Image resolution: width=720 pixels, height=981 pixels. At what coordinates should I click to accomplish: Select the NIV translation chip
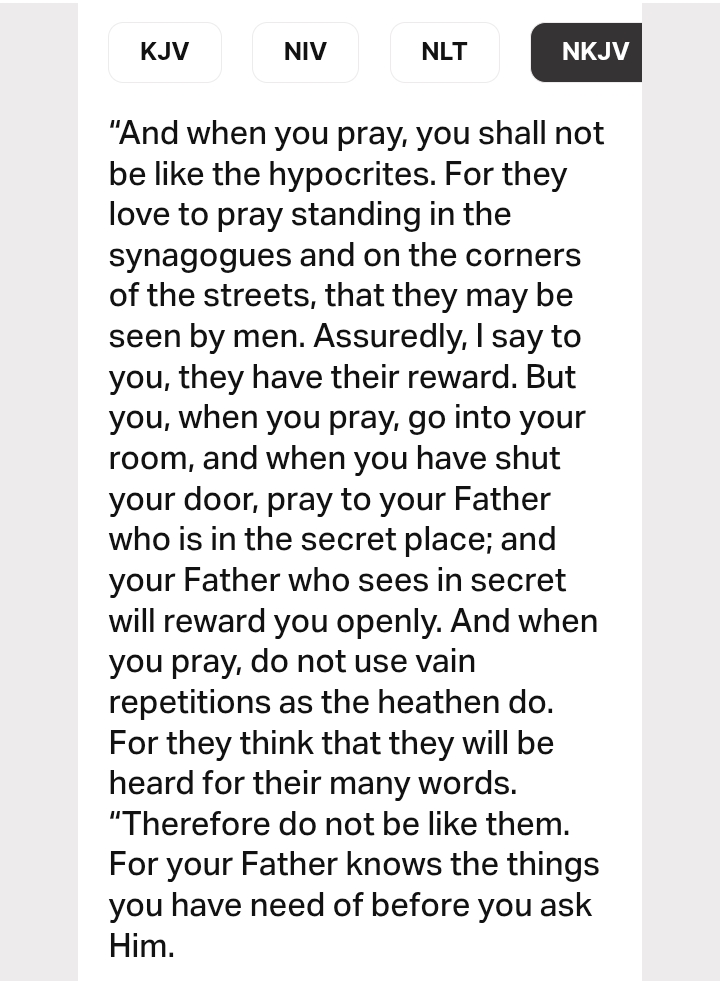305,52
